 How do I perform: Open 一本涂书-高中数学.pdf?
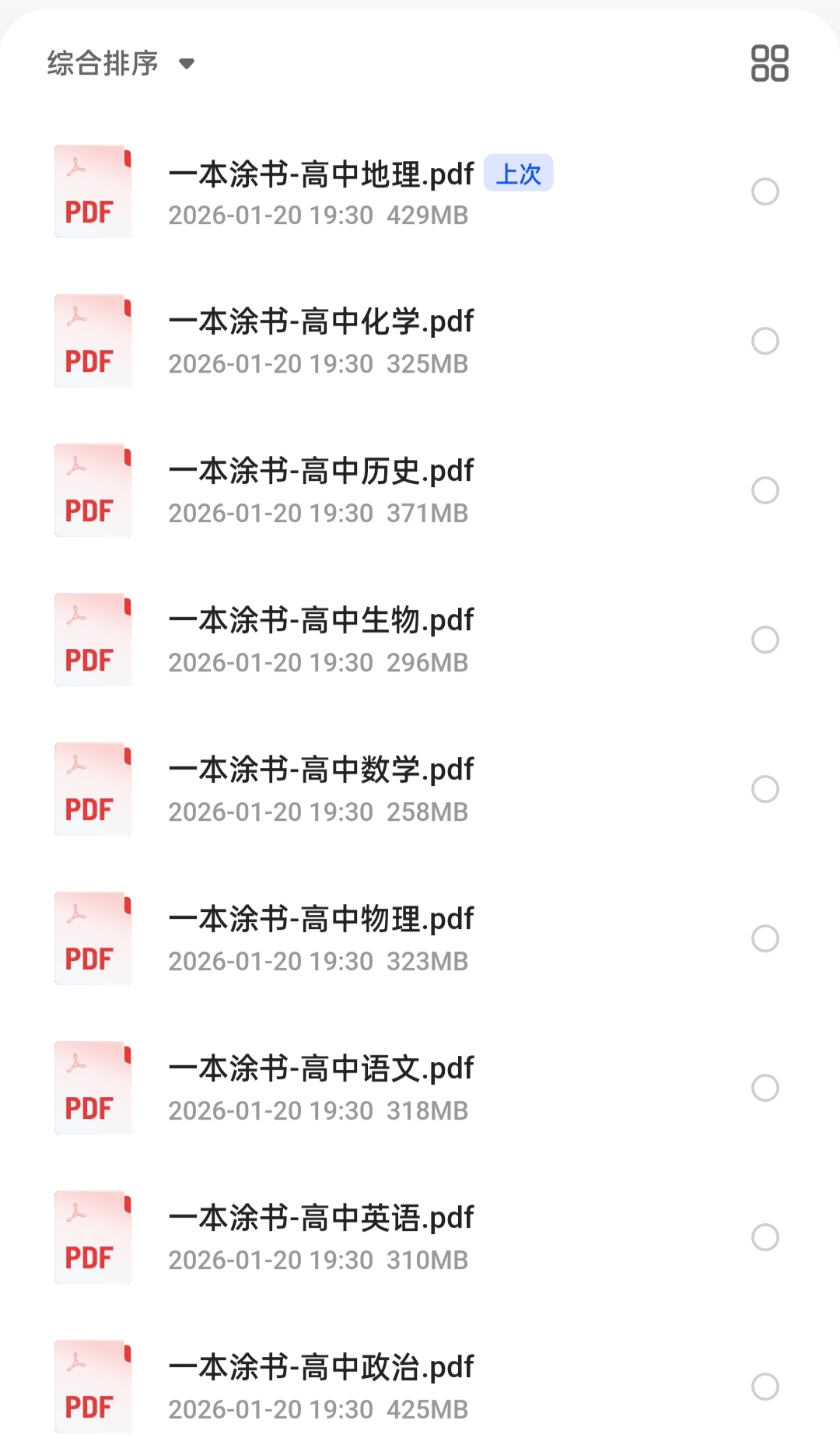click(x=320, y=770)
